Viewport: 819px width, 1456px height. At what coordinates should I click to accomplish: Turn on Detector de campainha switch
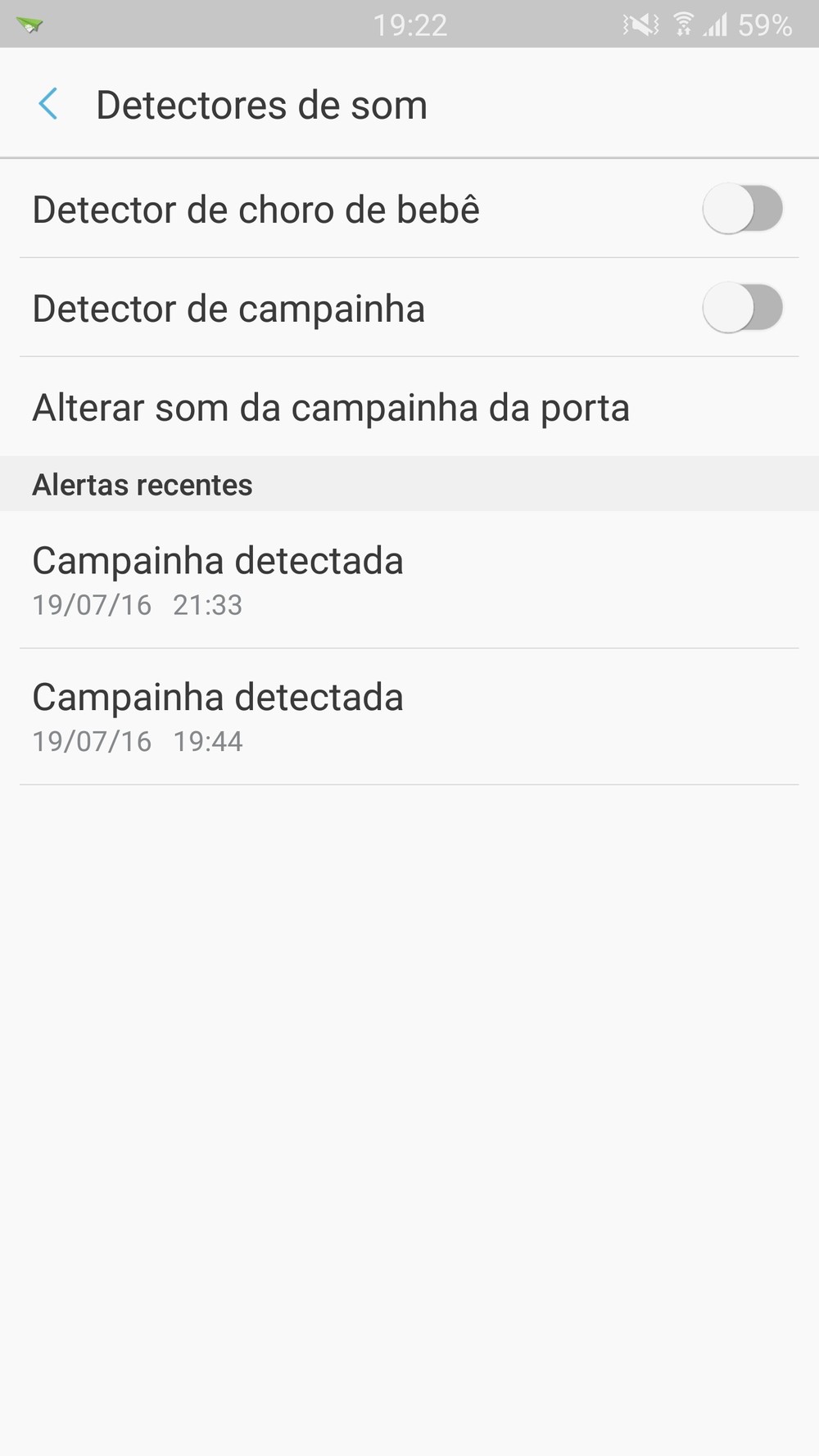click(x=742, y=308)
